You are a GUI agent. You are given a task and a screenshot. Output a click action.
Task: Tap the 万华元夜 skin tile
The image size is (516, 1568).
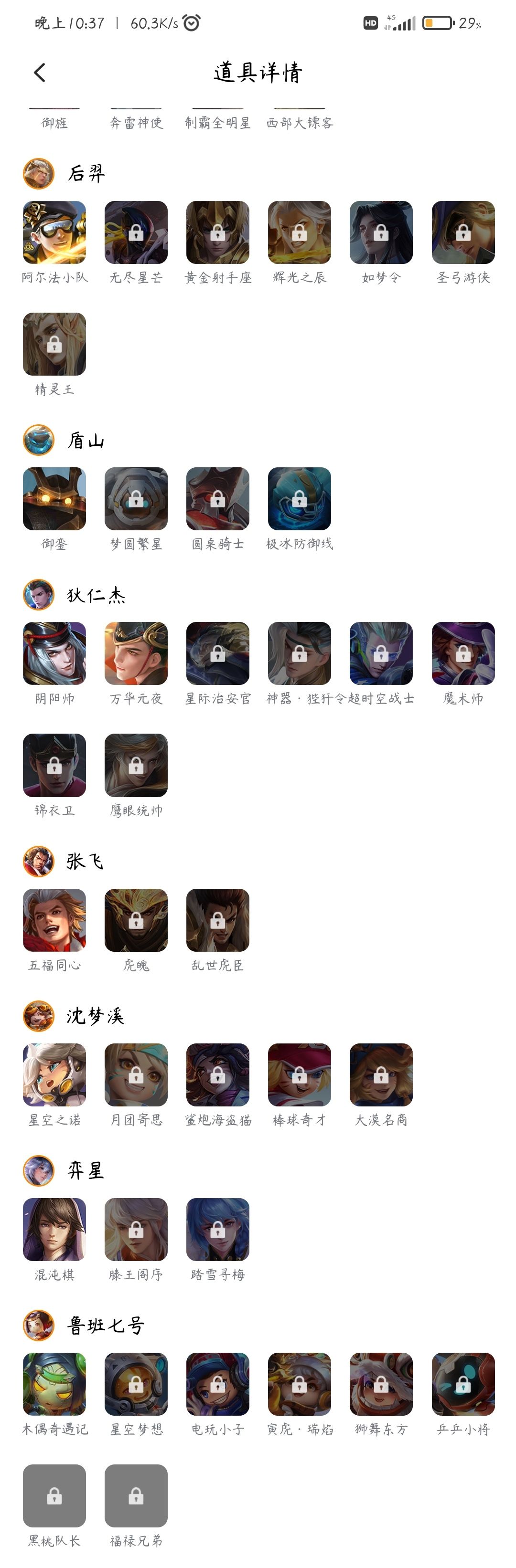point(136,653)
